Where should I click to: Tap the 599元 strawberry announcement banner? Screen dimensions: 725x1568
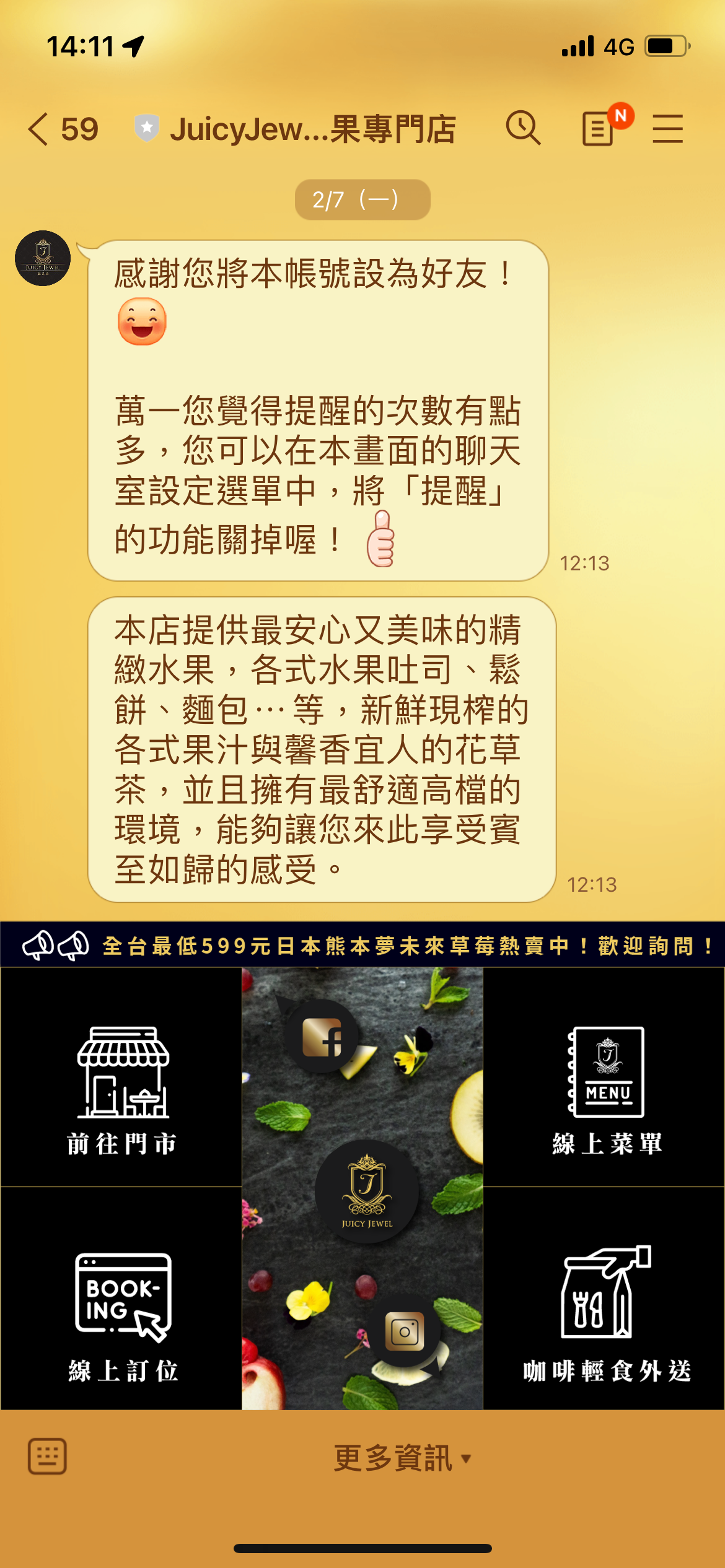coord(362,945)
